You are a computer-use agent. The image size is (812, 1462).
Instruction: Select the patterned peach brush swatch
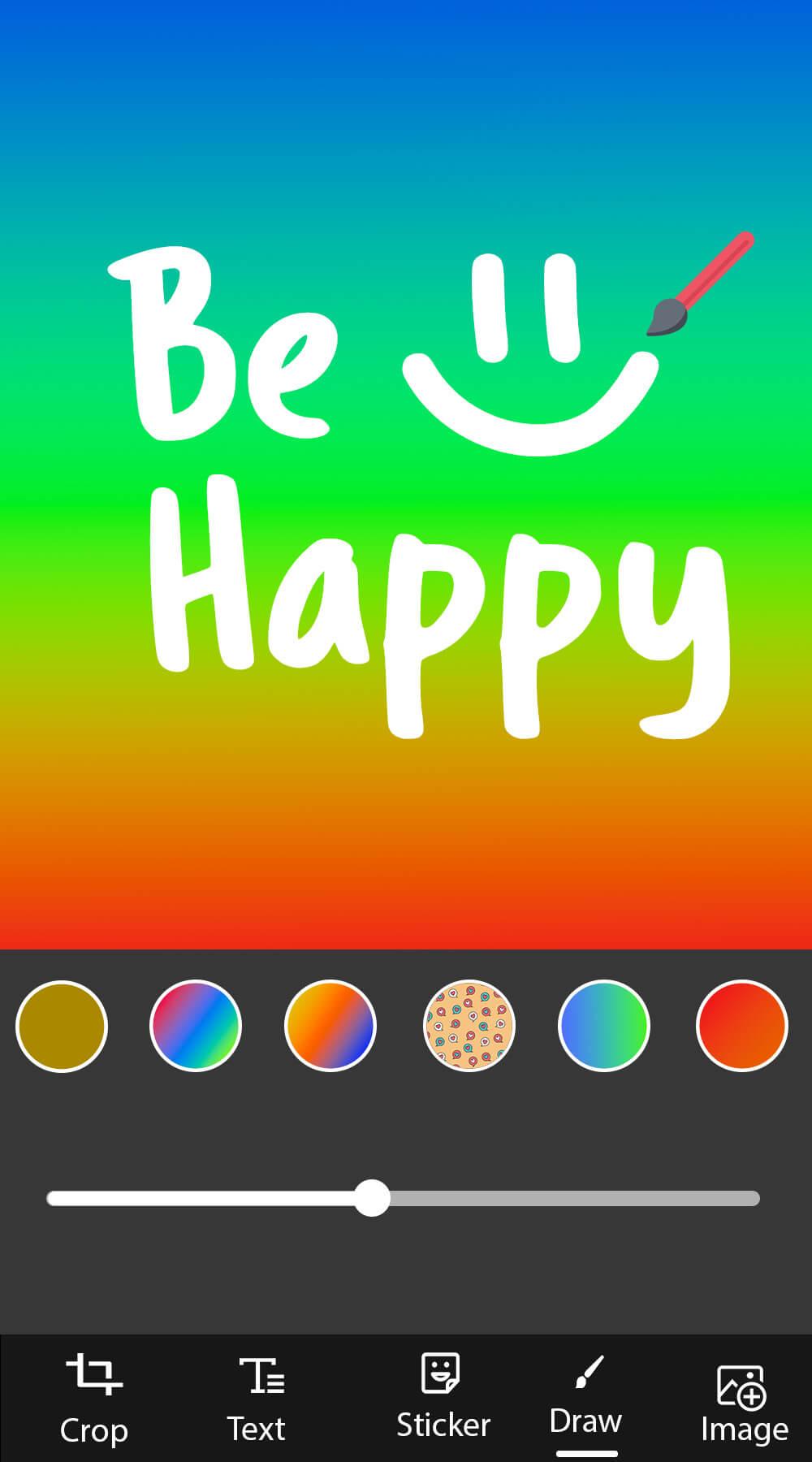[x=469, y=1027]
